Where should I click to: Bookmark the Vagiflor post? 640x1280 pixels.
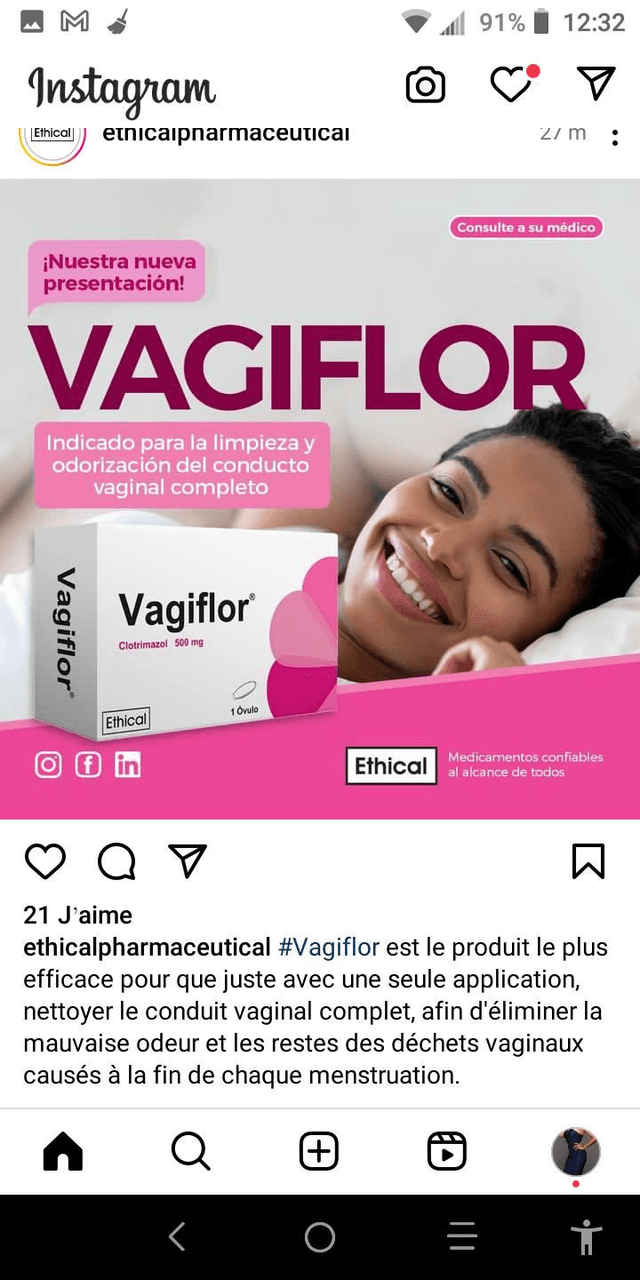[x=588, y=861]
